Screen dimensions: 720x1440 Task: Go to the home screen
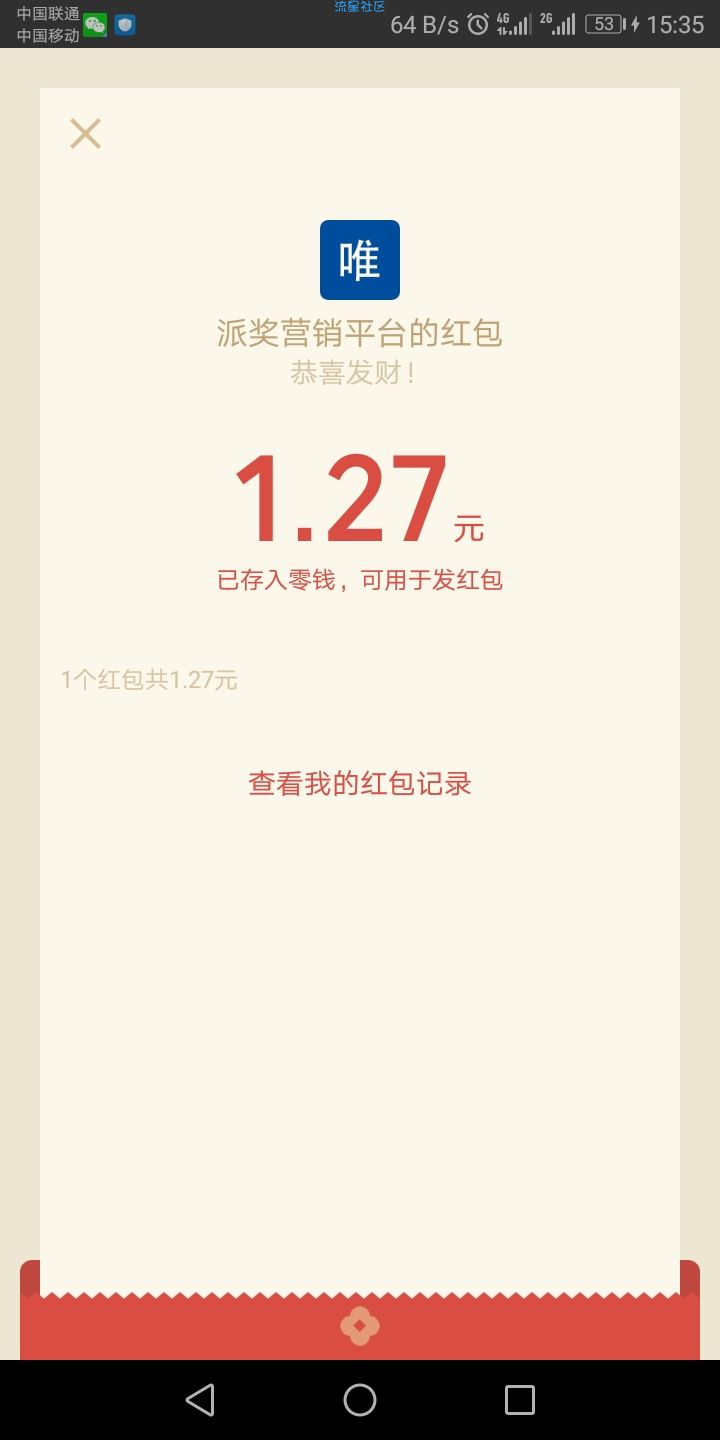click(360, 1400)
